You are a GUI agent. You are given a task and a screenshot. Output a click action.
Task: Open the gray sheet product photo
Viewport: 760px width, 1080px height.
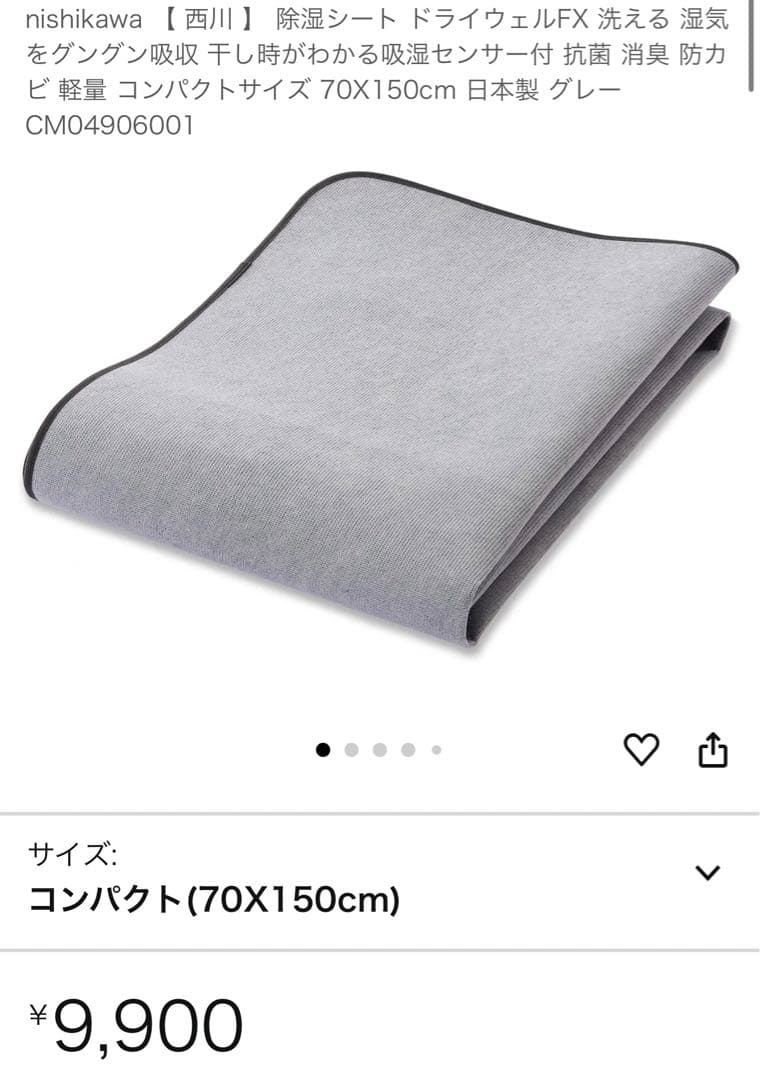click(380, 410)
